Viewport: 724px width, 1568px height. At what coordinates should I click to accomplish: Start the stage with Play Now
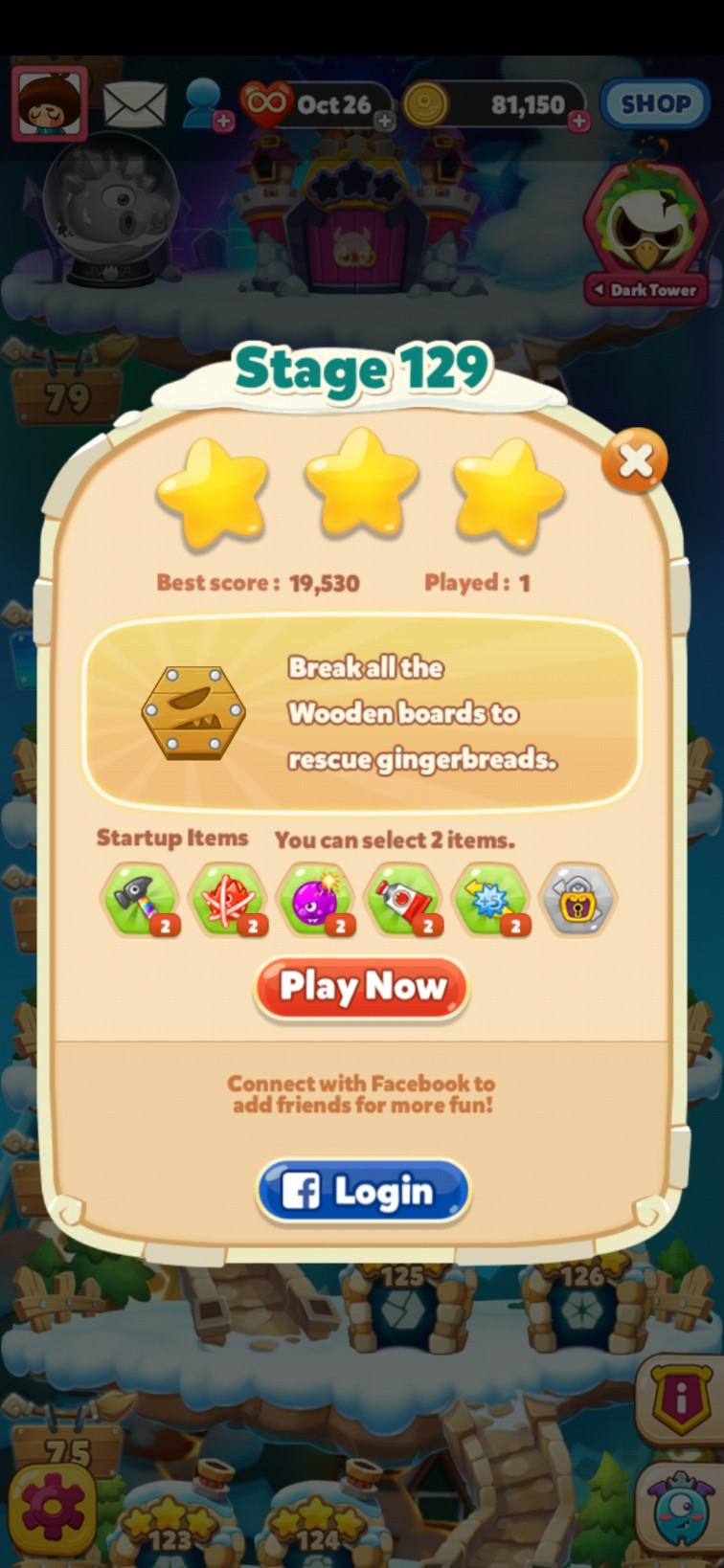(x=362, y=987)
